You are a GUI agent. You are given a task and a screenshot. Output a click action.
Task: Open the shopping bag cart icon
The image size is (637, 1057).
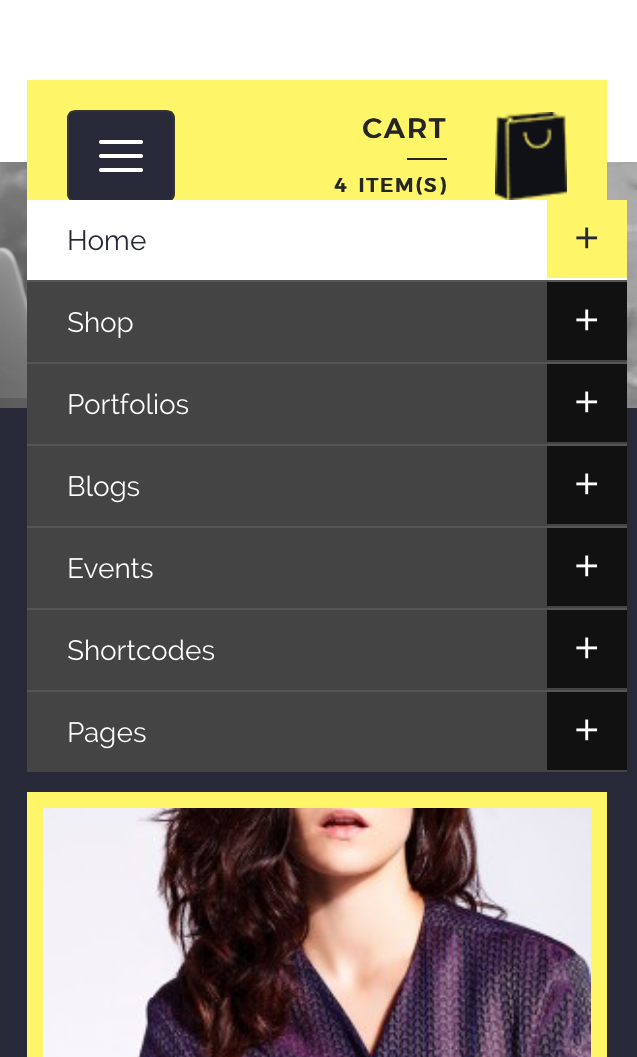pos(531,156)
